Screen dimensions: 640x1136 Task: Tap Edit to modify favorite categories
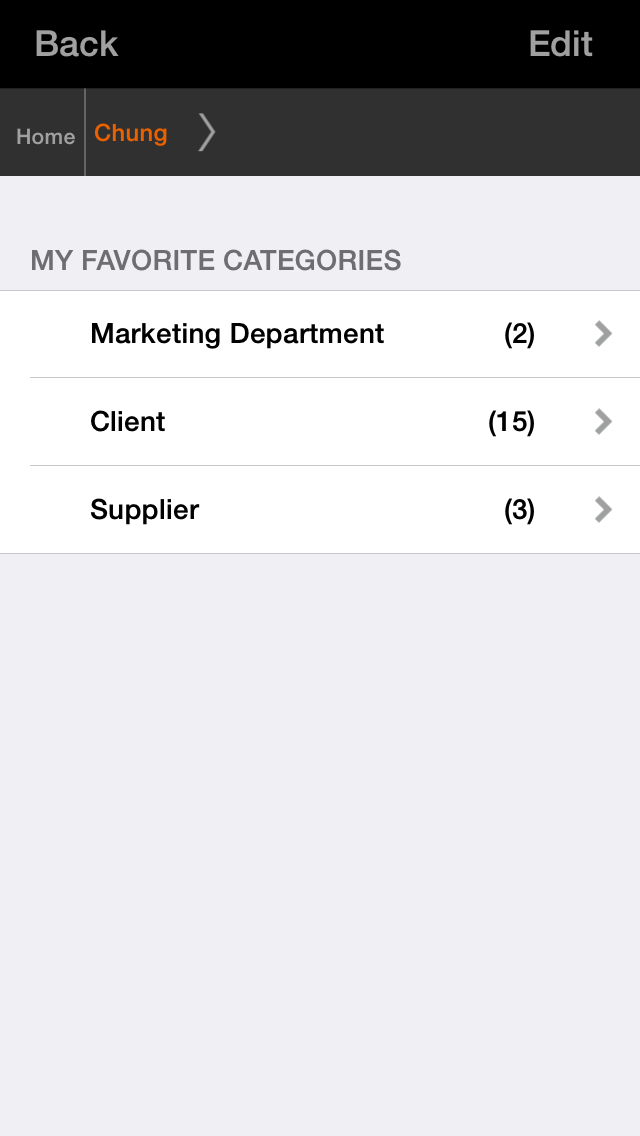tap(560, 44)
